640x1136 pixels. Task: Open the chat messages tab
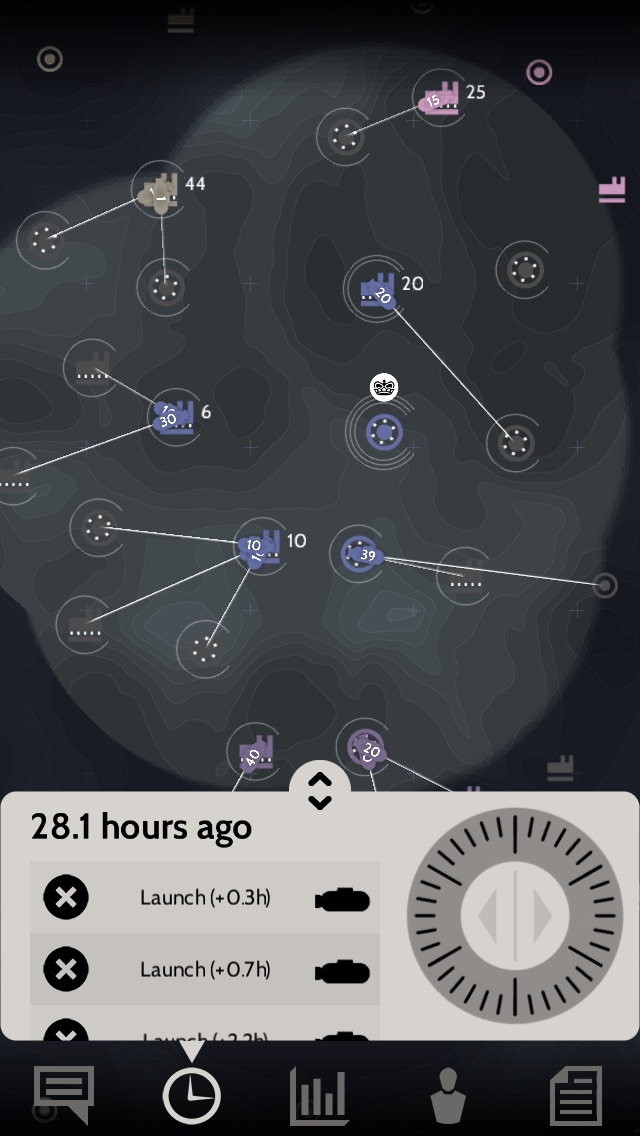[x=64, y=1094]
